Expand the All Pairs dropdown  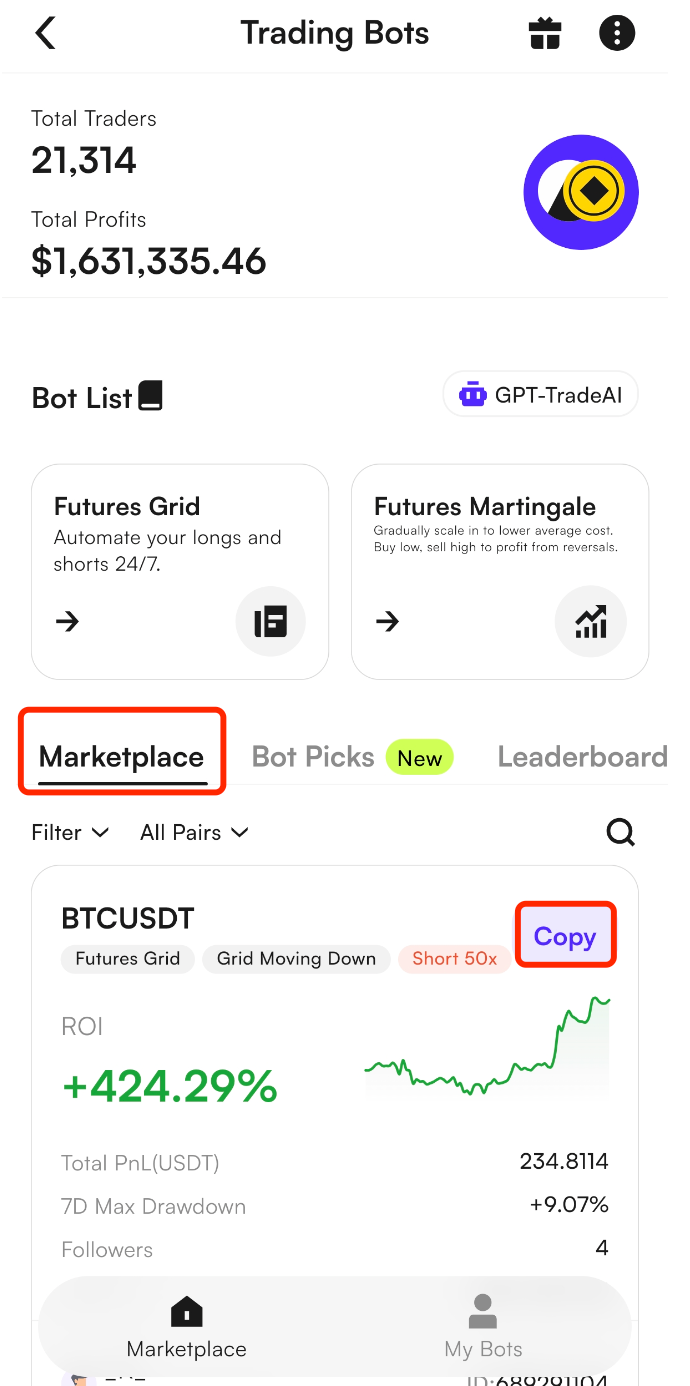pyautogui.click(x=195, y=832)
